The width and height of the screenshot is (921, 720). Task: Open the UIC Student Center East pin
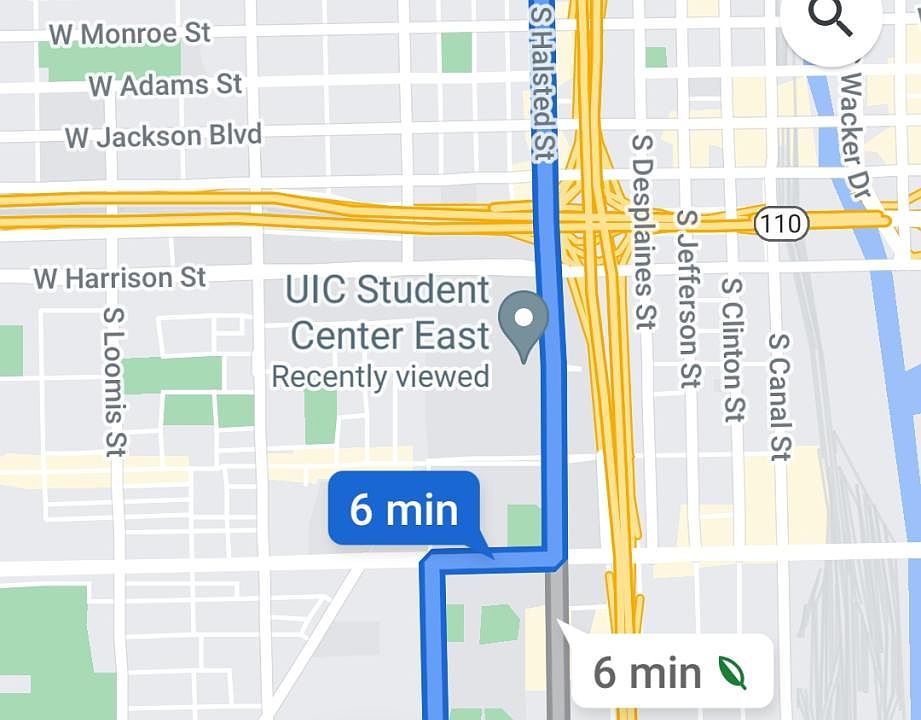pos(524,322)
